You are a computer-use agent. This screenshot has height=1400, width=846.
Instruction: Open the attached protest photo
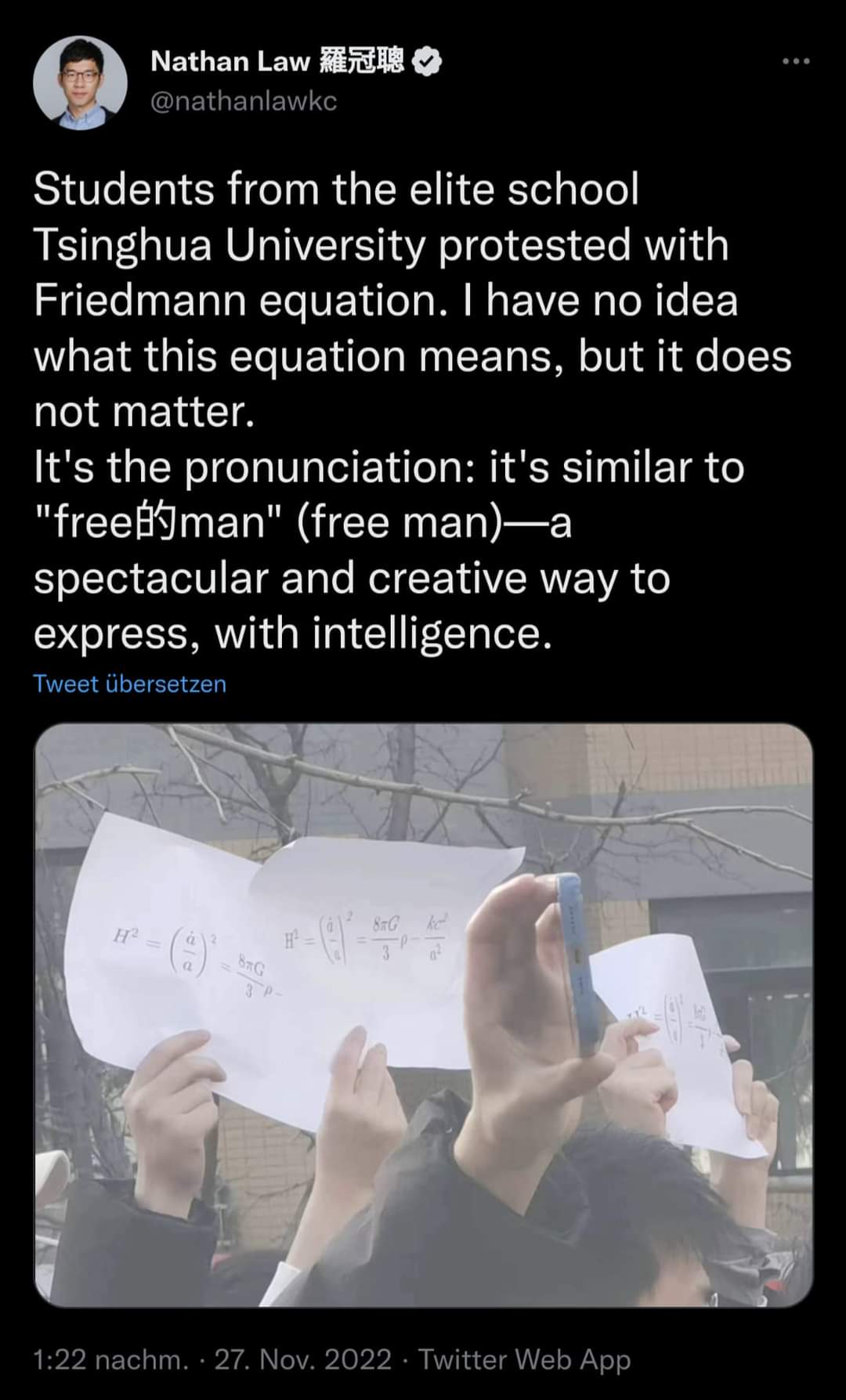click(x=423, y=1016)
